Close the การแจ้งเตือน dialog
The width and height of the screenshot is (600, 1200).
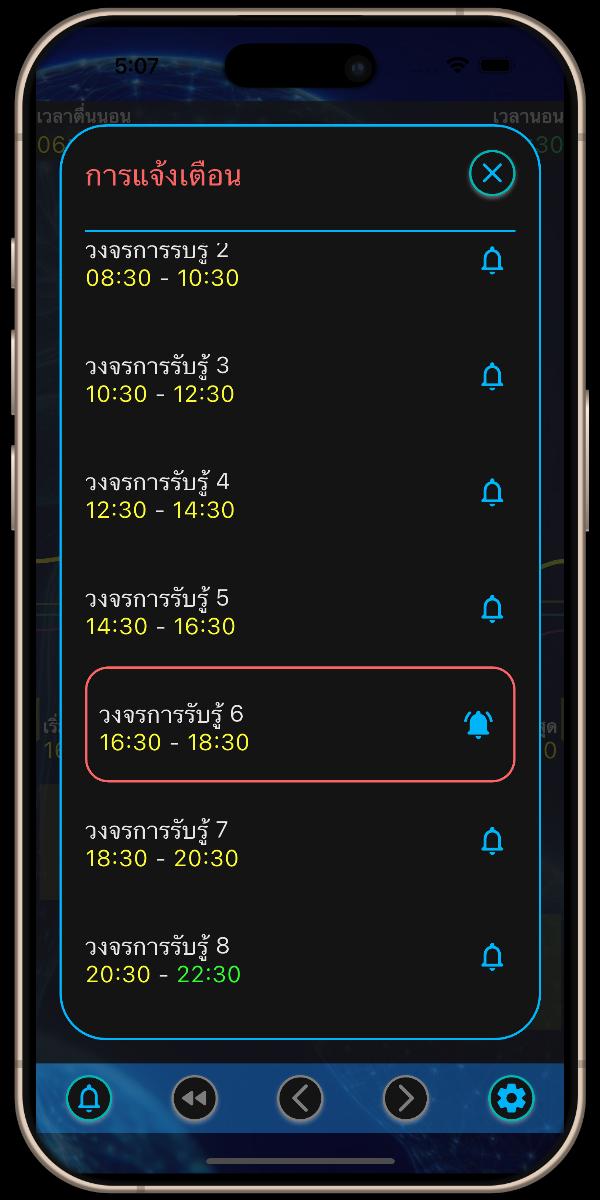tap(492, 174)
